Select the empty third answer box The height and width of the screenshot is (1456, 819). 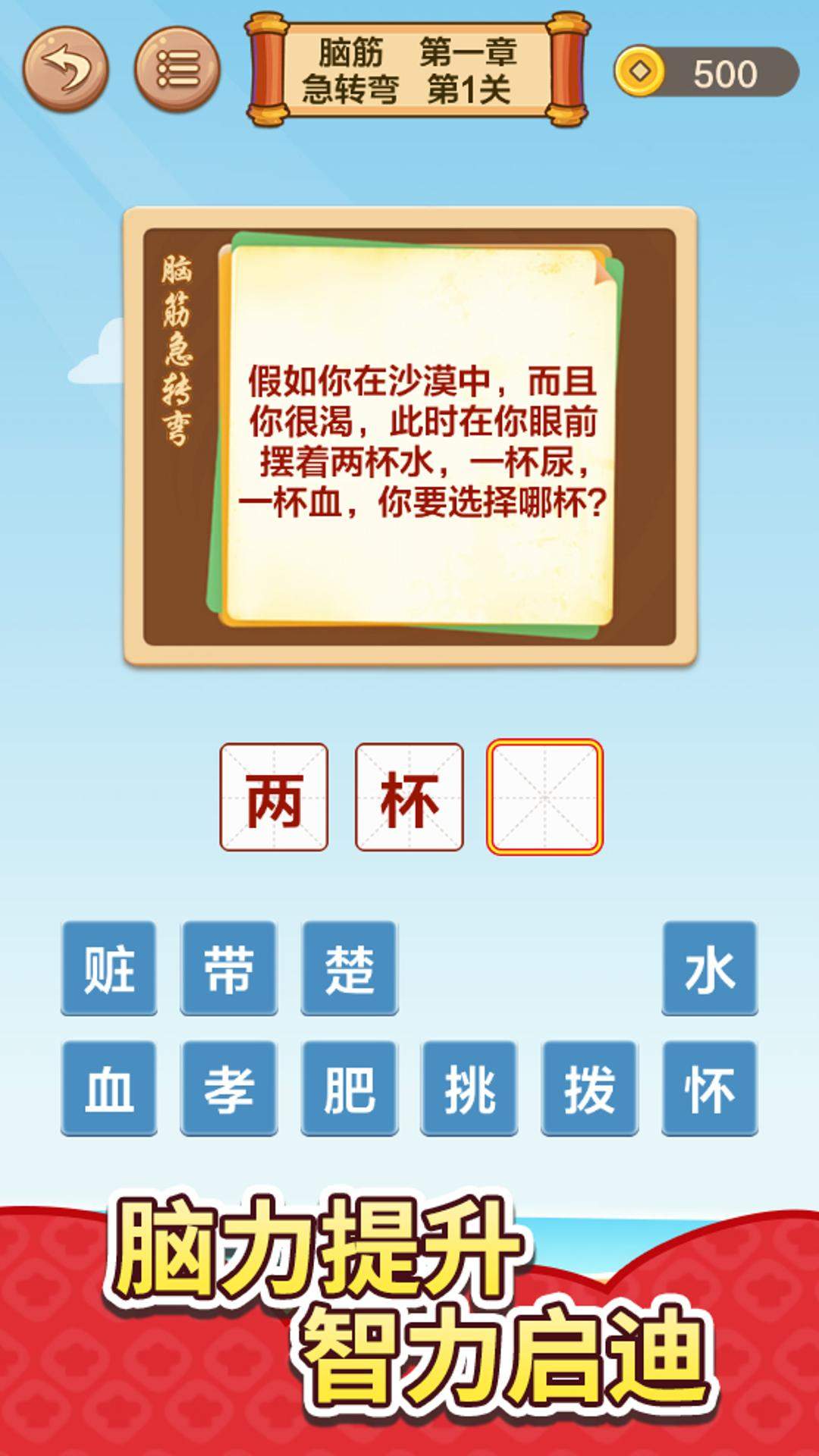(x=544, y=797)
